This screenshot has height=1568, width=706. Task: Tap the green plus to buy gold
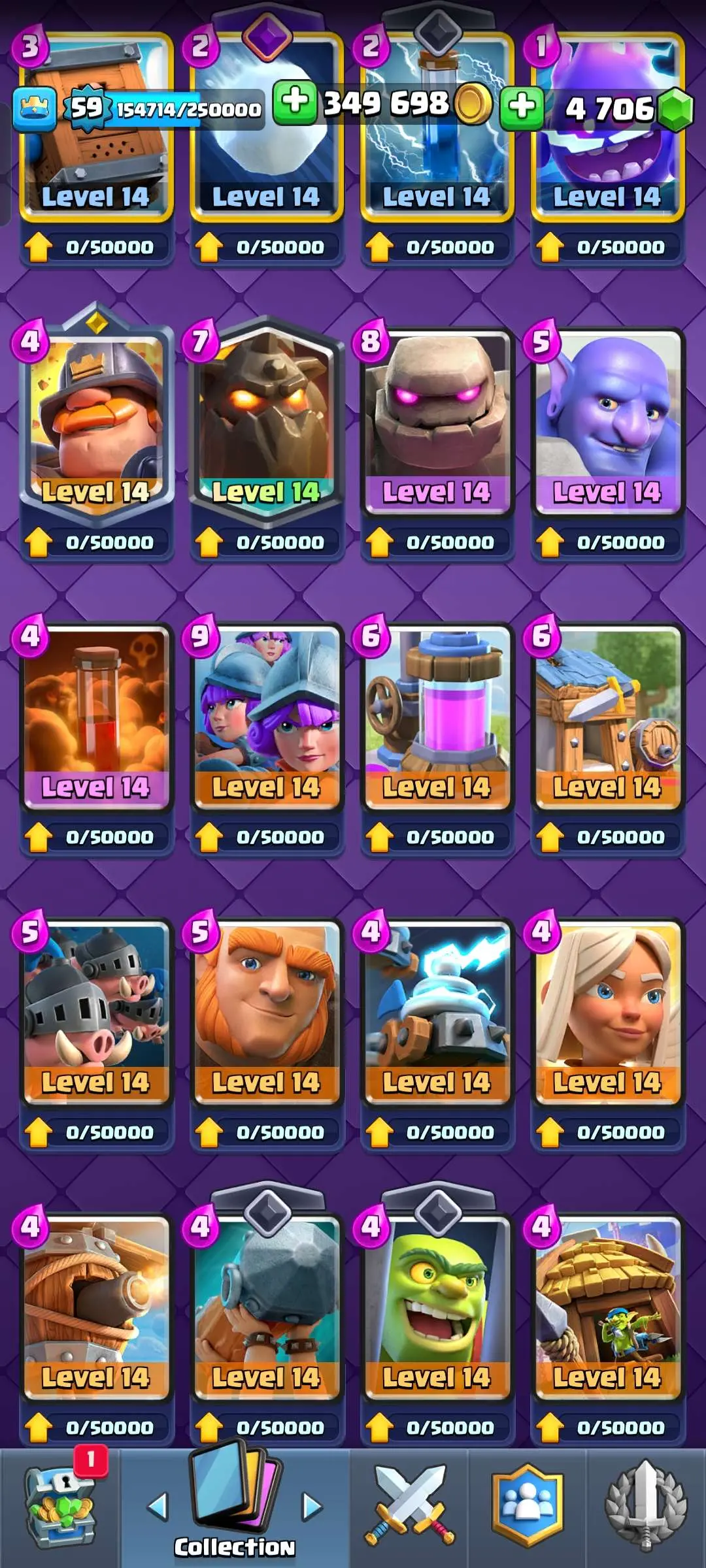click(295, 103)
